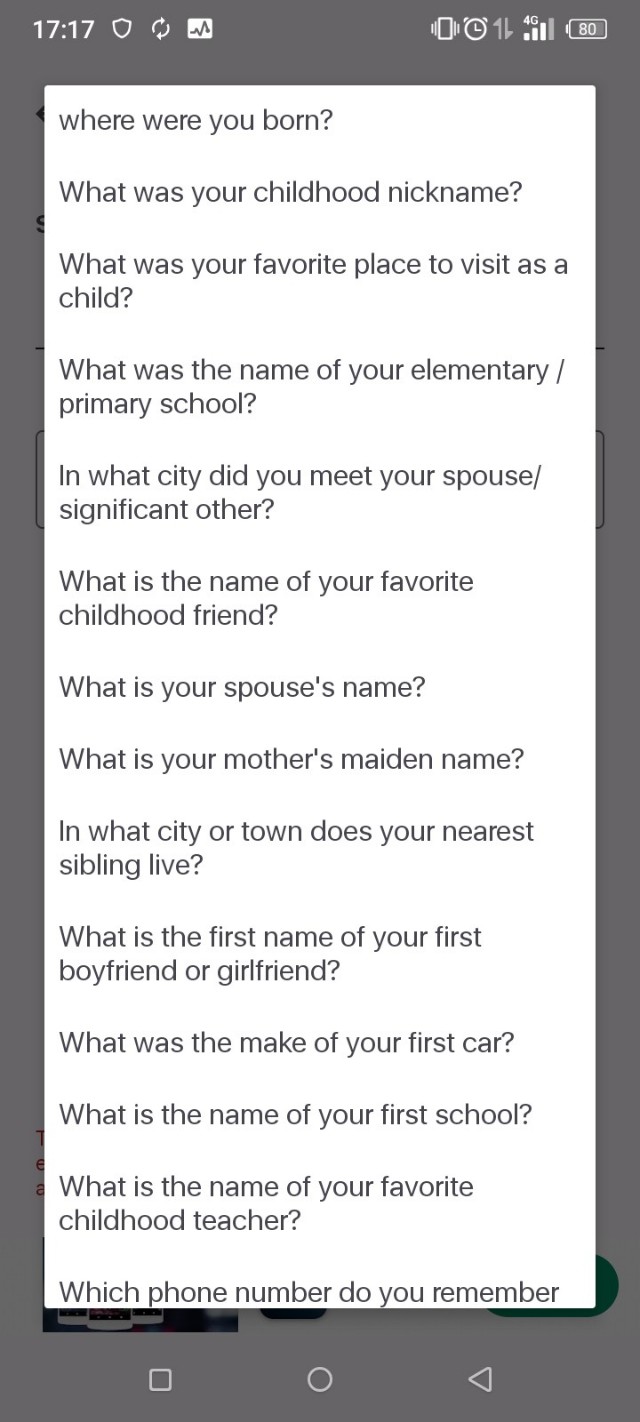Select favorite childhood friend question
Image resolution: width=640 pixels, height=1422 pixels.
(266, 598)
